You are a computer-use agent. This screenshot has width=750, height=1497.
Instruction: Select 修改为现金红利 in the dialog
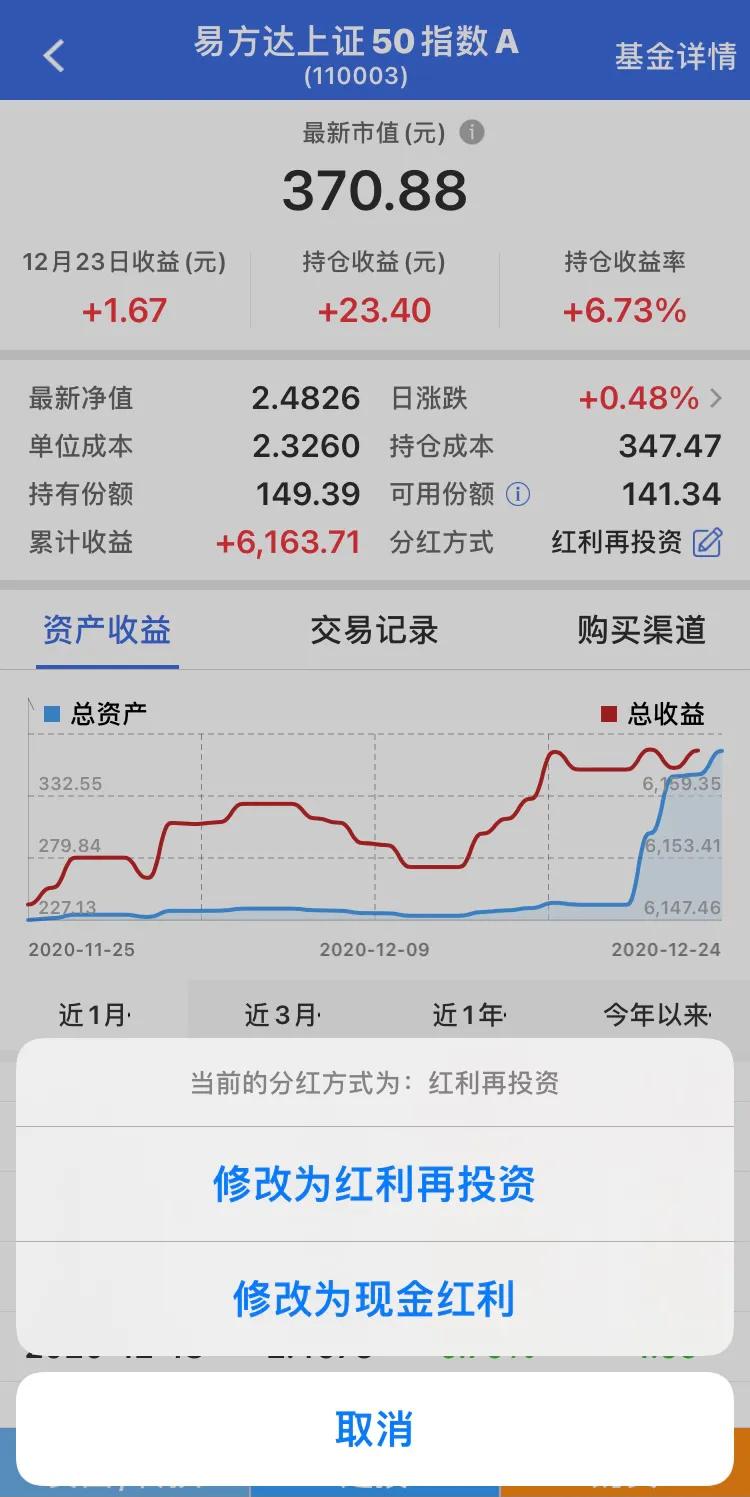(374, 1300)
